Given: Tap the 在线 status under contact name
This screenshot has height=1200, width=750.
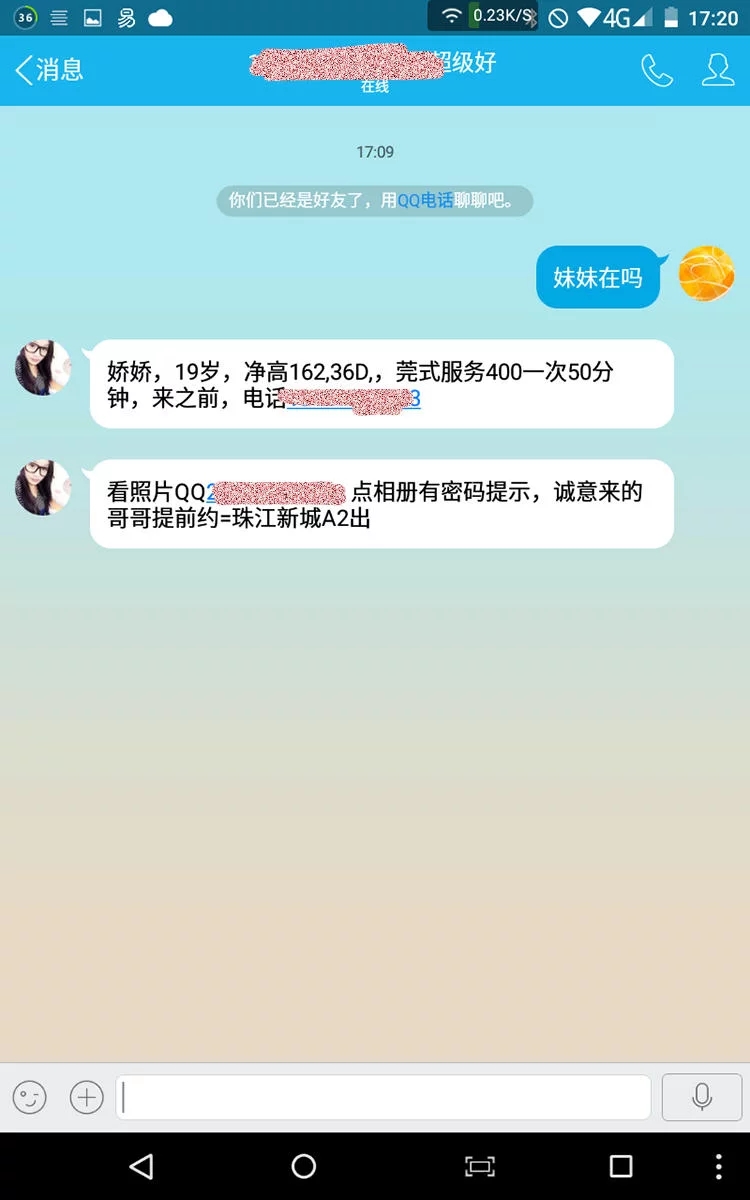Looking at the screenshot, I should (x=375, y=86).
